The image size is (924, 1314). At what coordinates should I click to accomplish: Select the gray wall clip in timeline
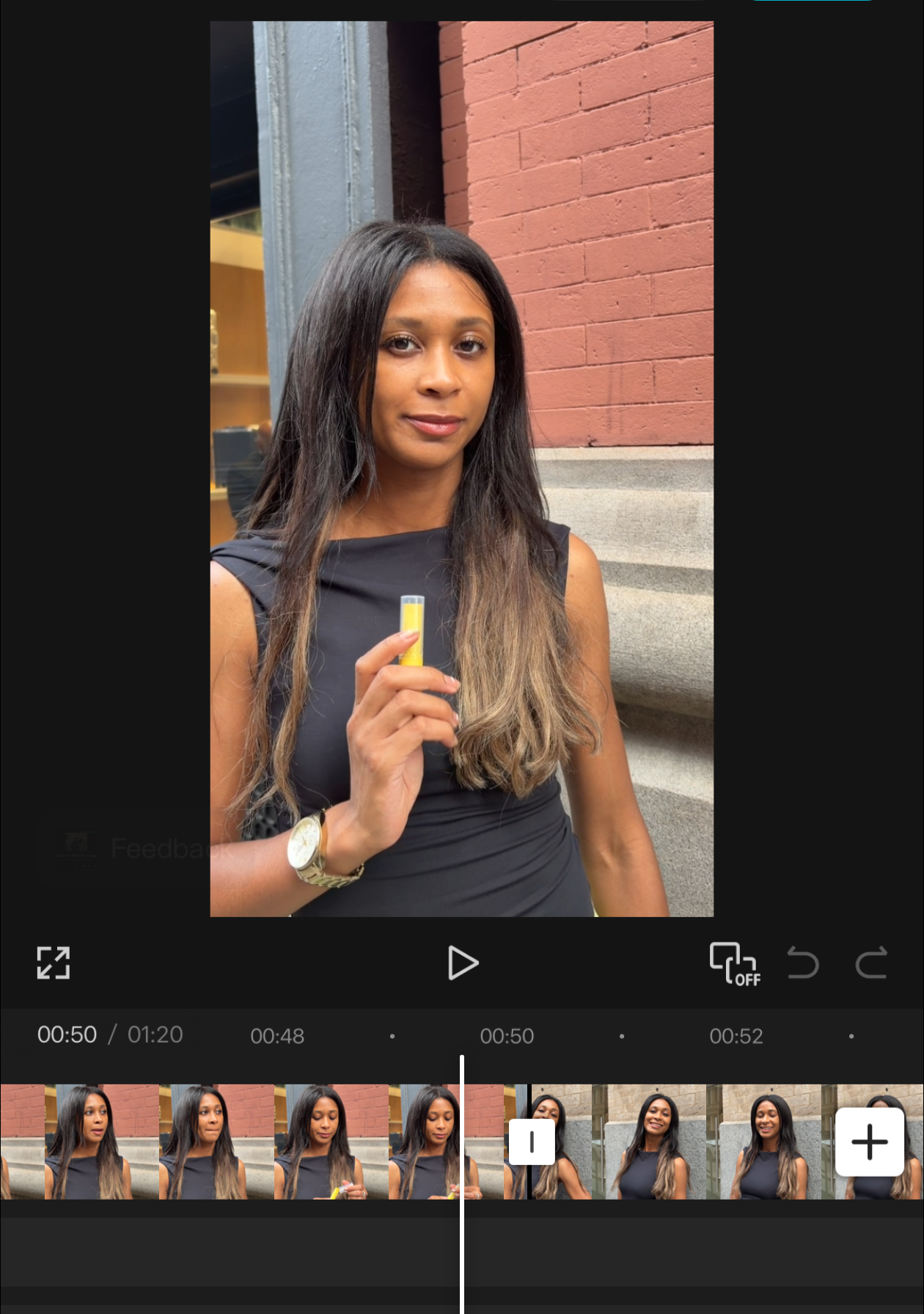[x=727, y=1142]
